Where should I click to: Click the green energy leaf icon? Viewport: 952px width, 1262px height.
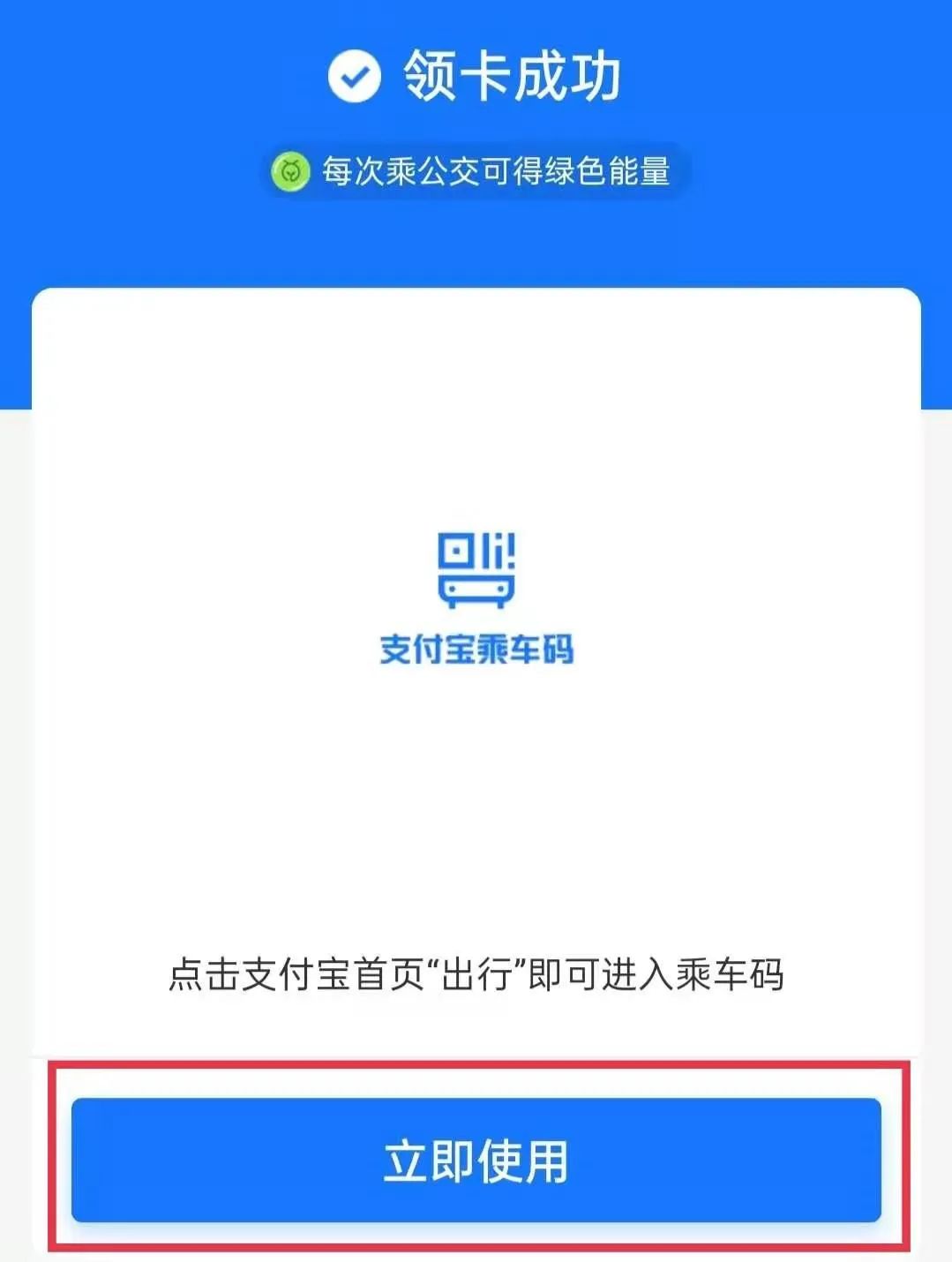coord(291,169)
